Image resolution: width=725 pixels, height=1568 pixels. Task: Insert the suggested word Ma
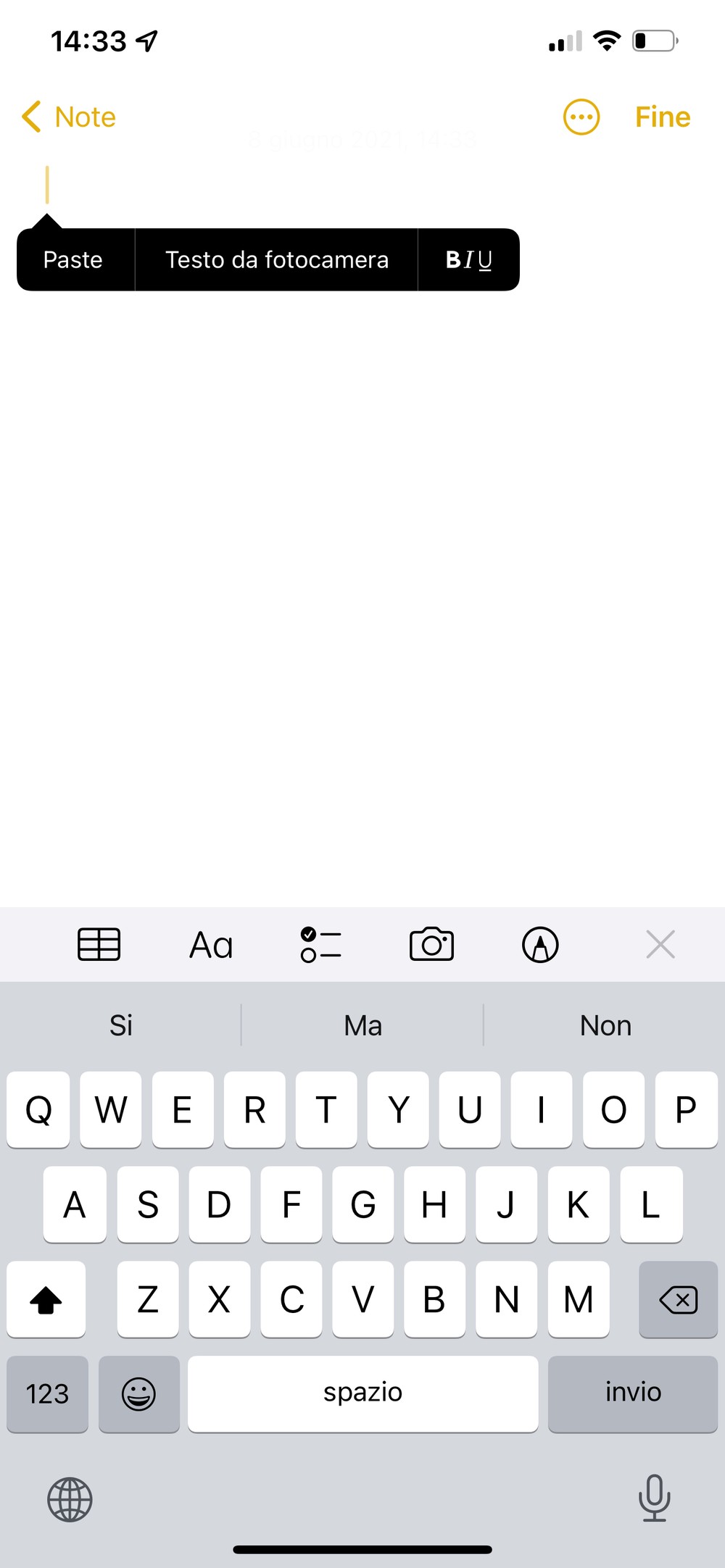point(362,1025)
